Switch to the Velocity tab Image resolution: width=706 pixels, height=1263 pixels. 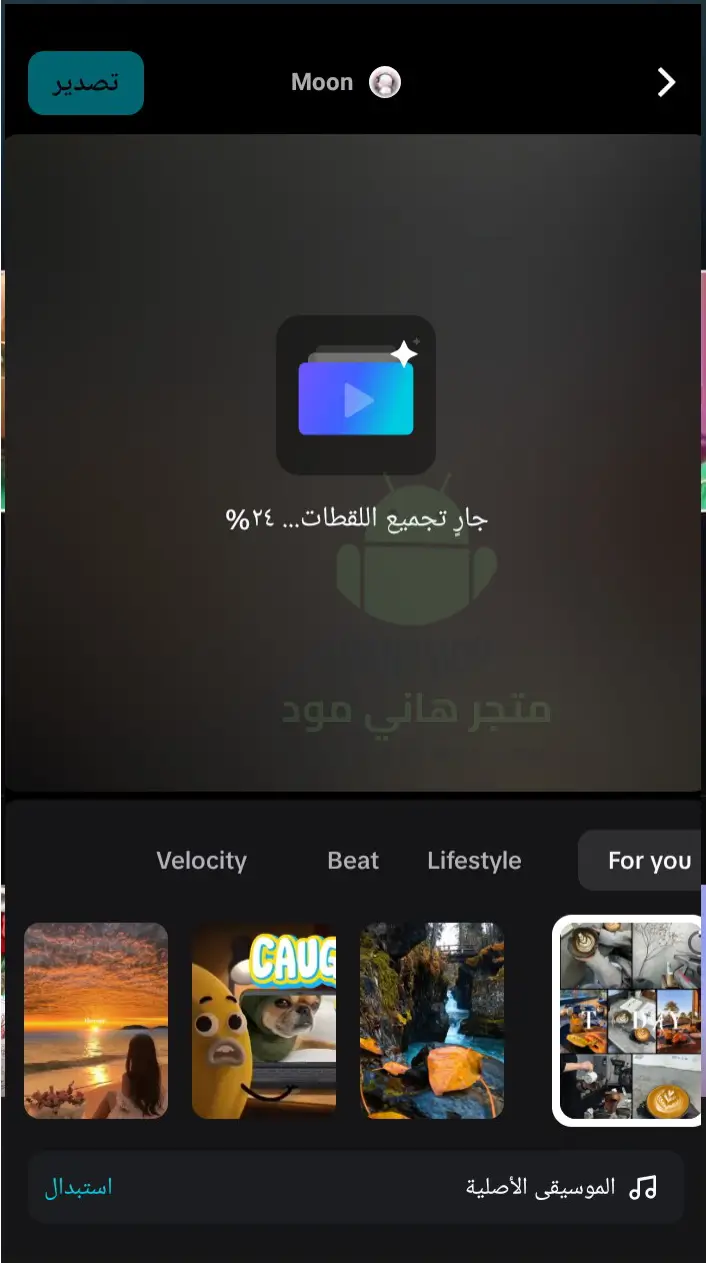coord(201,861)
